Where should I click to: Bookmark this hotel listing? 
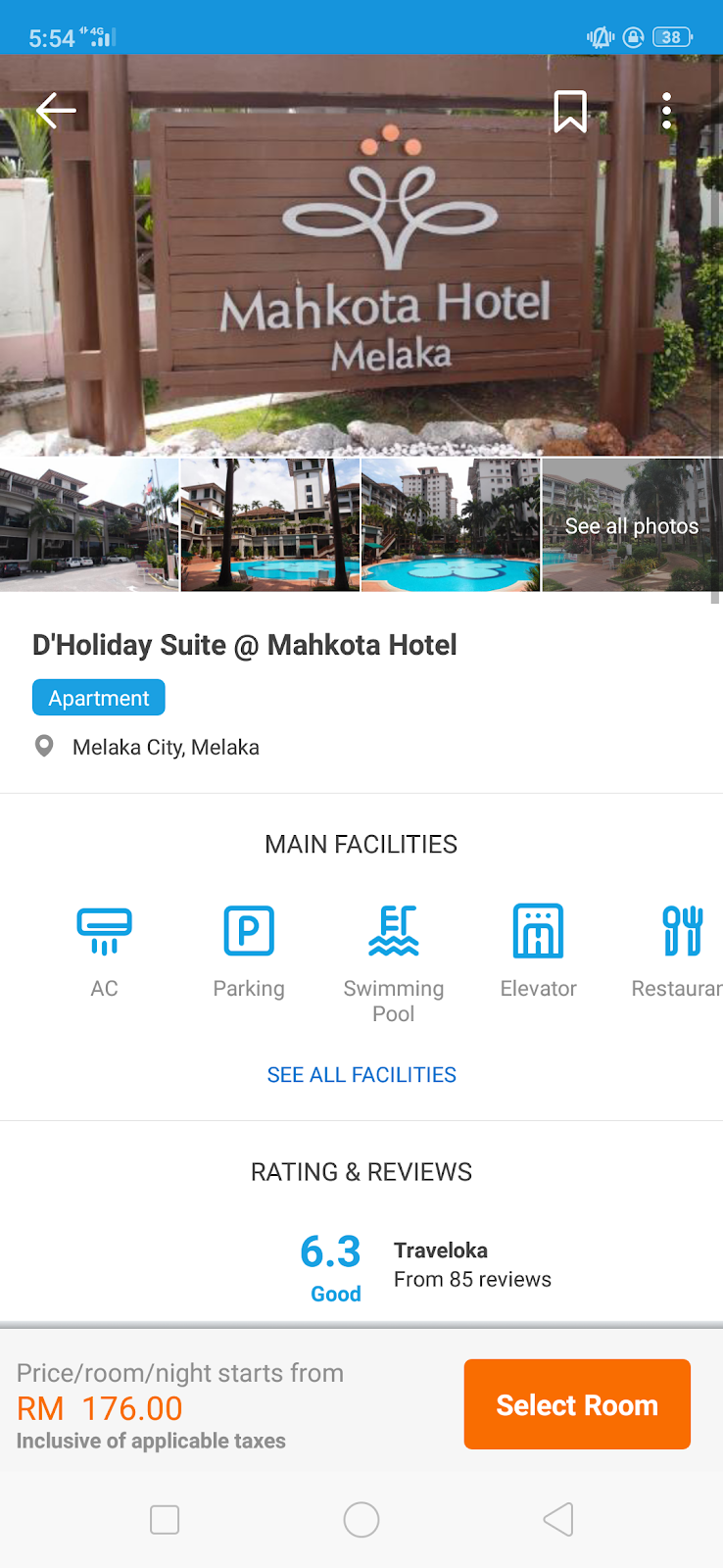[x=570, y=111]
